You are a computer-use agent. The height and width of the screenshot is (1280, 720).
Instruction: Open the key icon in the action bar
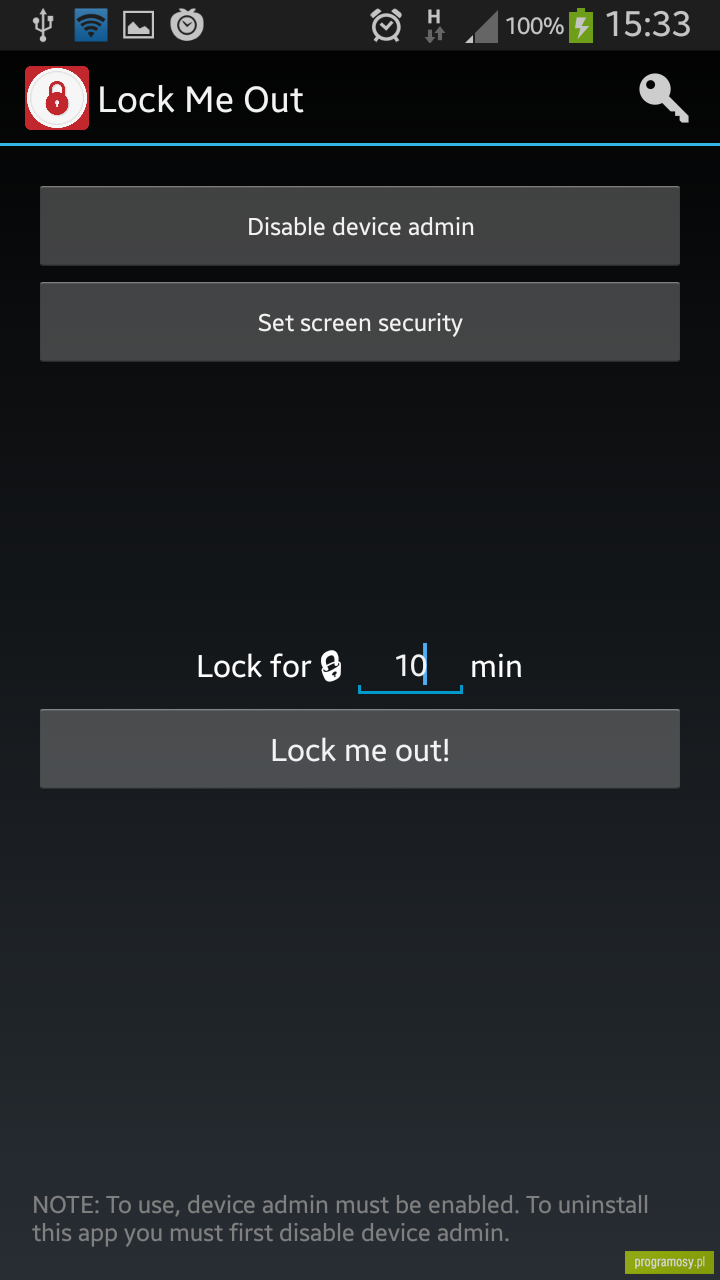(x=664, y=98)
